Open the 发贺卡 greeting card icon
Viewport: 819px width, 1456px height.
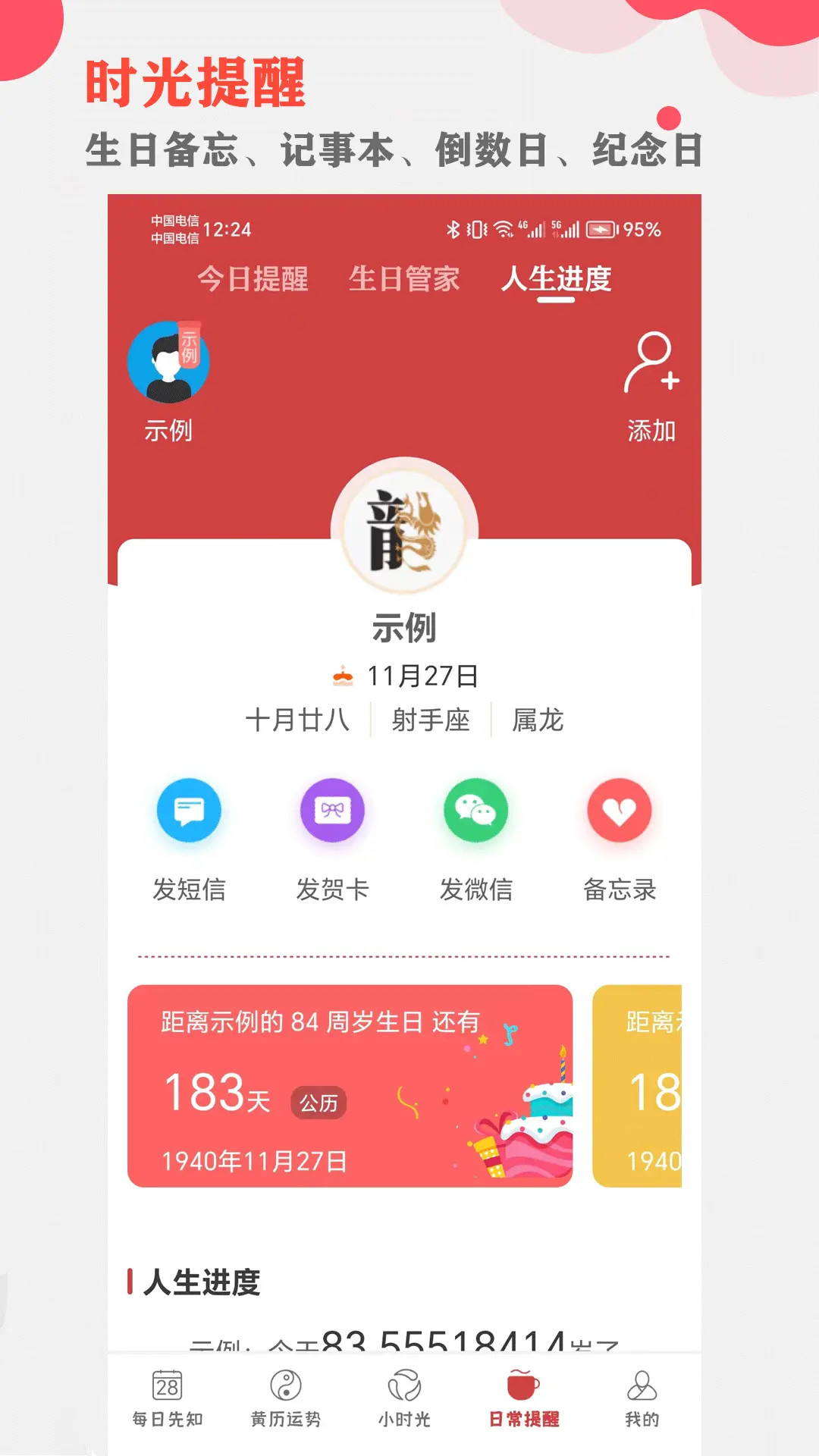tap(334, 811)
